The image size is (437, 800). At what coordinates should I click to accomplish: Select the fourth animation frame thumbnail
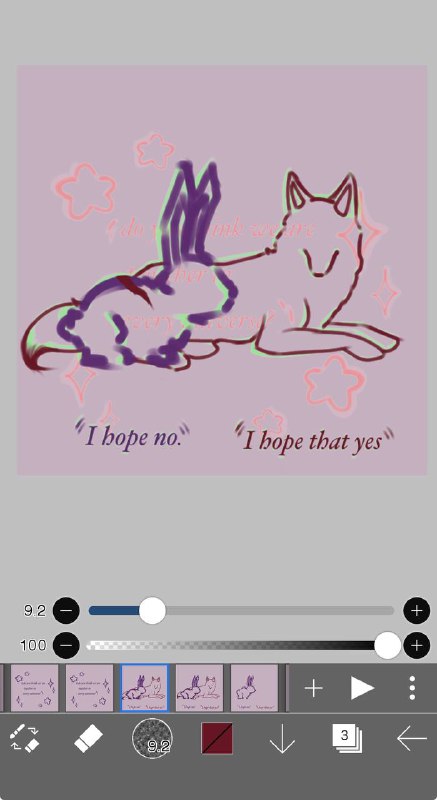pyautogui.click(x=199, y=688)
